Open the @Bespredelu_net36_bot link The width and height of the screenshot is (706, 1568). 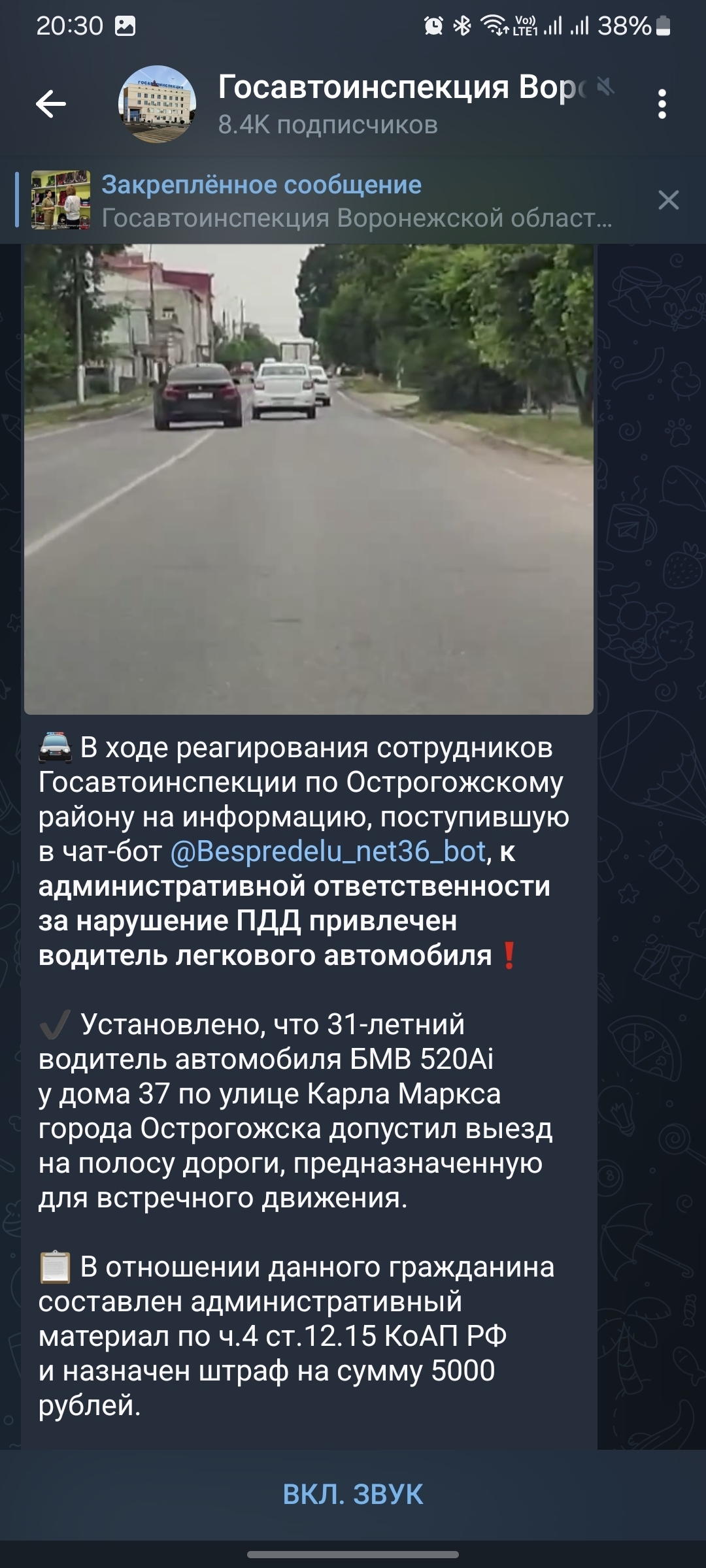point(328,851)
